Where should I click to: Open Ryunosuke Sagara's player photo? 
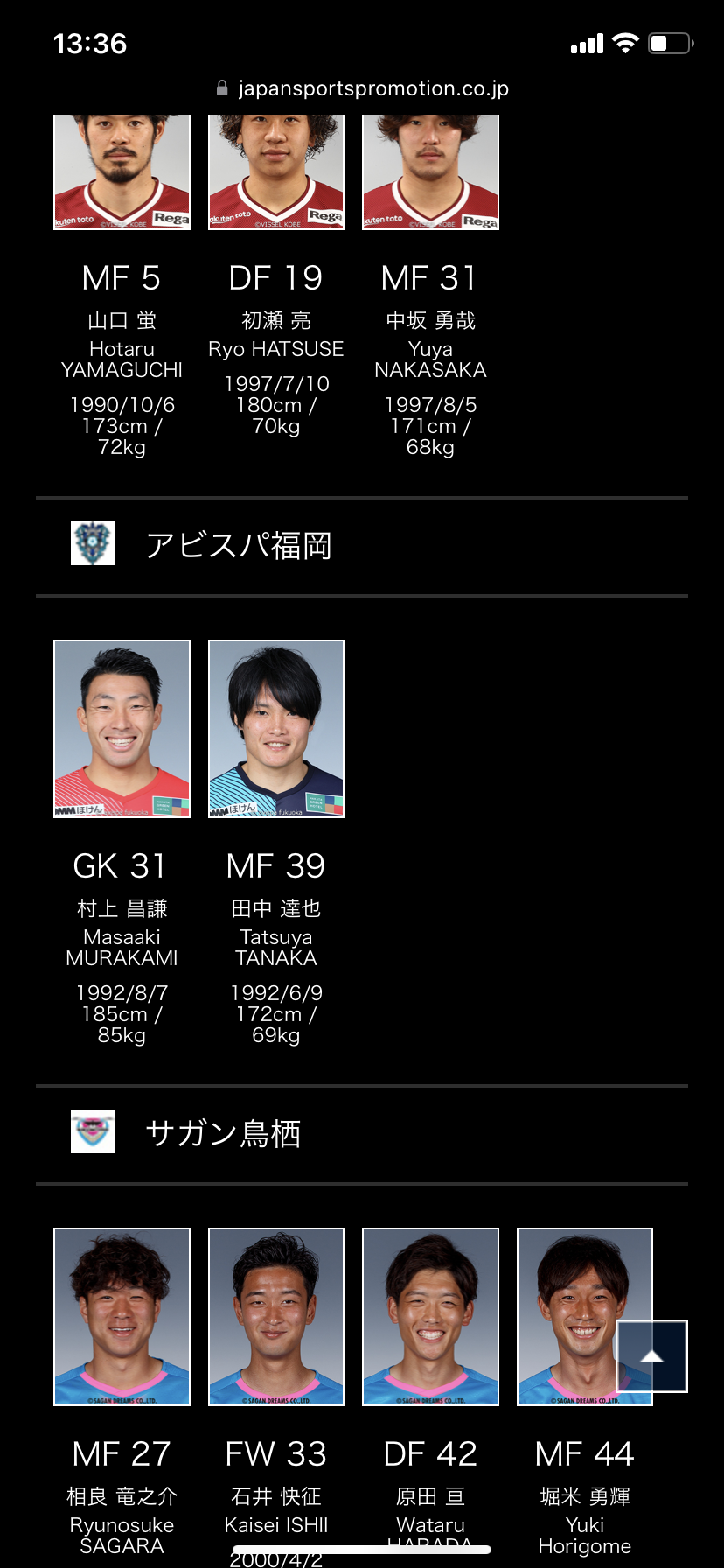click(122, 1317)
